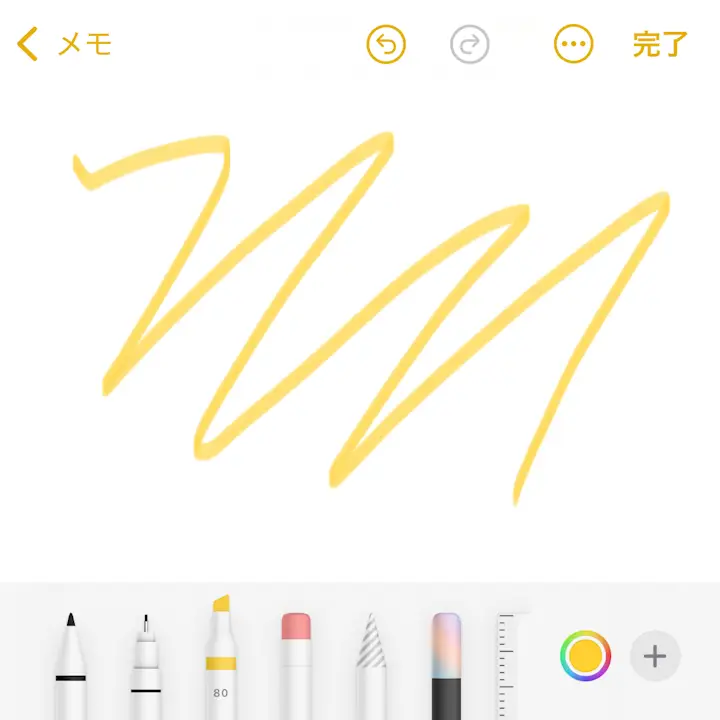Go back to the メモ list
Image resolution: width=720 pixels, height=720 pixels.
click(x=64, y=44)
